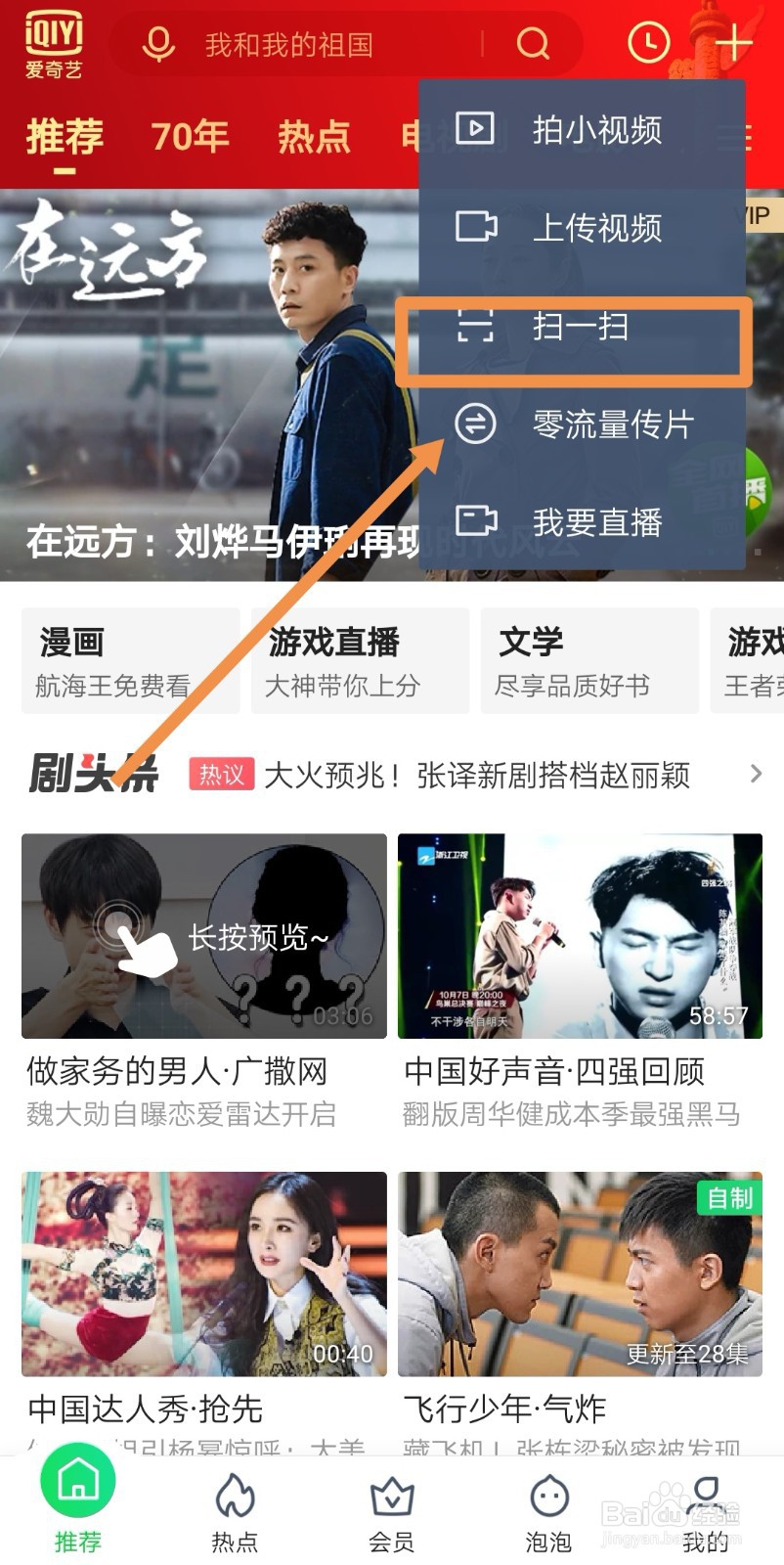Tap the voice search microphone icon
Screen dimensions: 784x1565
[159, 41]
